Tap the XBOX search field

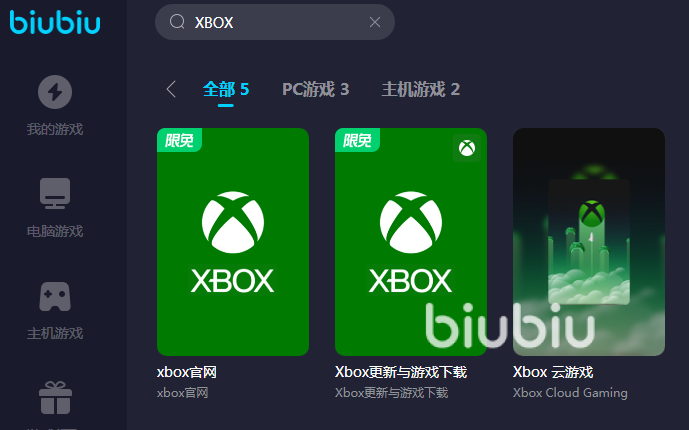(x=270, y=22)
